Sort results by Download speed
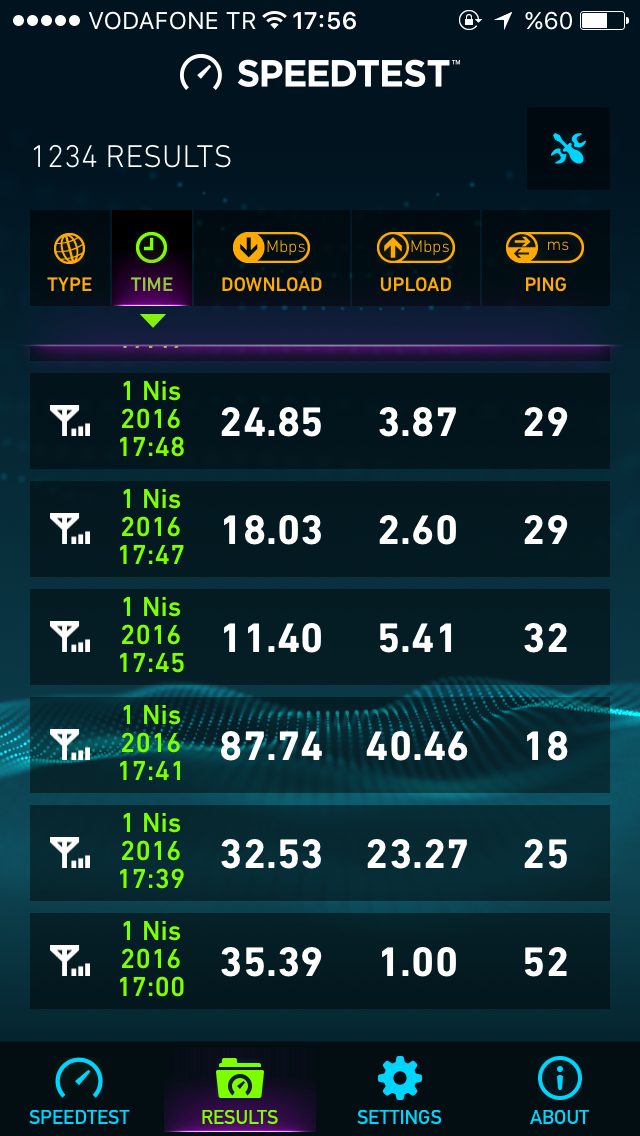Screen dimensions: 640x1136 click(x=272, y=258)
